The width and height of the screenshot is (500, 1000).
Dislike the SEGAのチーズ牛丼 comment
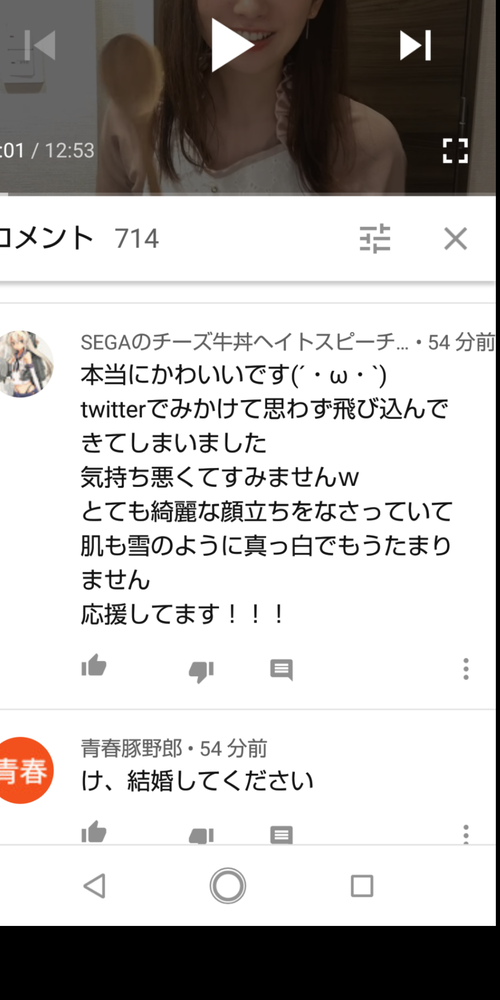point(202,671)
